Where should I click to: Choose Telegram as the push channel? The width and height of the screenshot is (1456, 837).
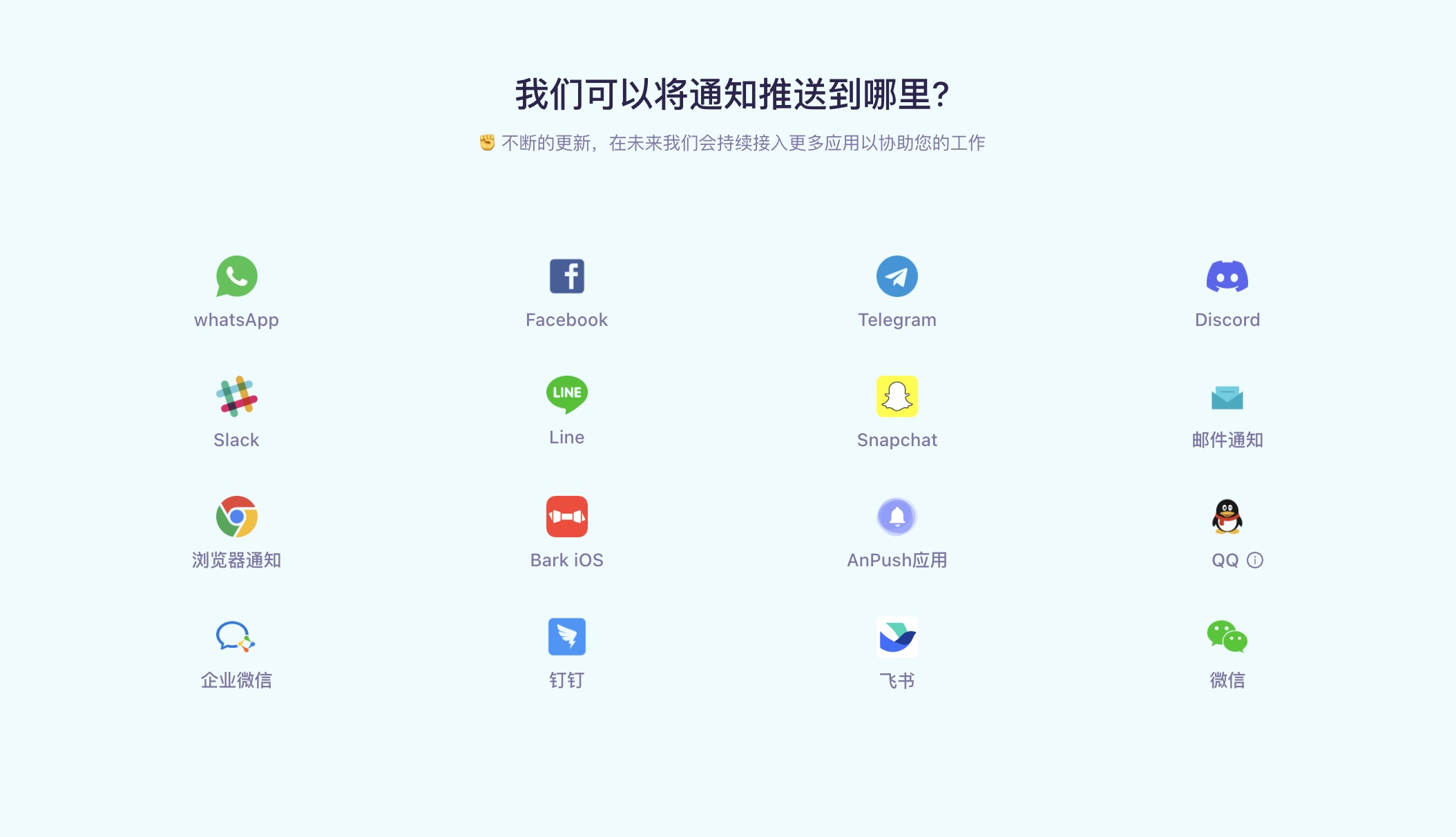click(x=897, y=277)
